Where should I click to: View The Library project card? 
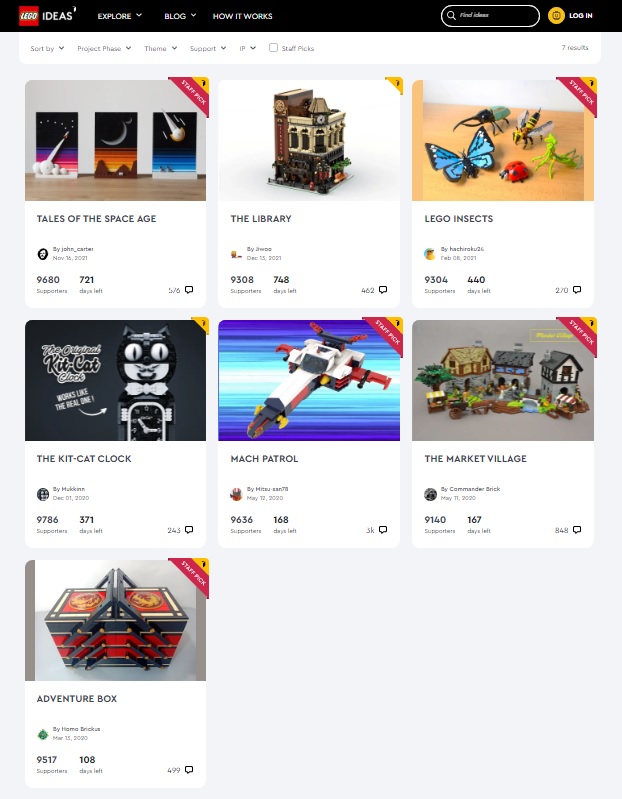(x=261, y=218)
